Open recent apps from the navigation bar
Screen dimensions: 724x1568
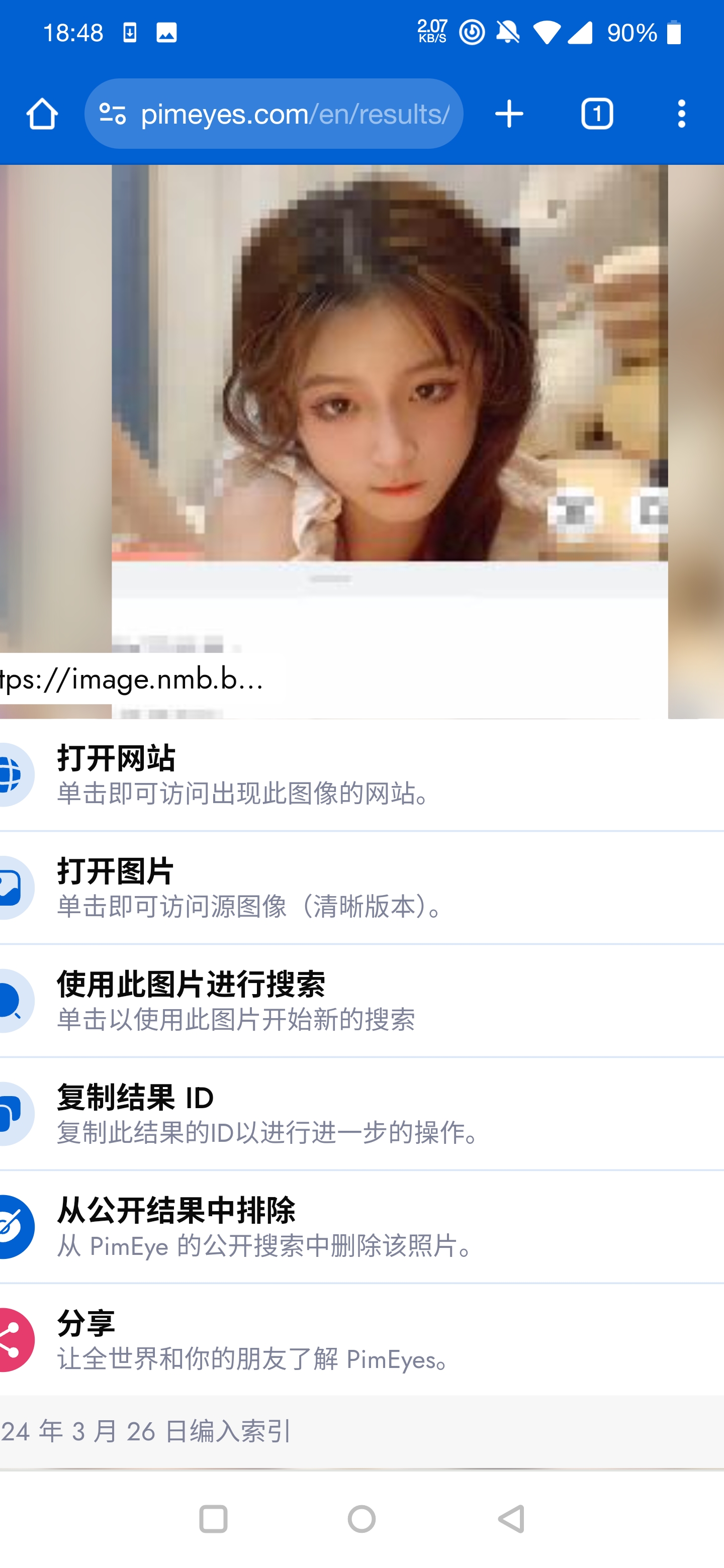[x=213, y=1519]
